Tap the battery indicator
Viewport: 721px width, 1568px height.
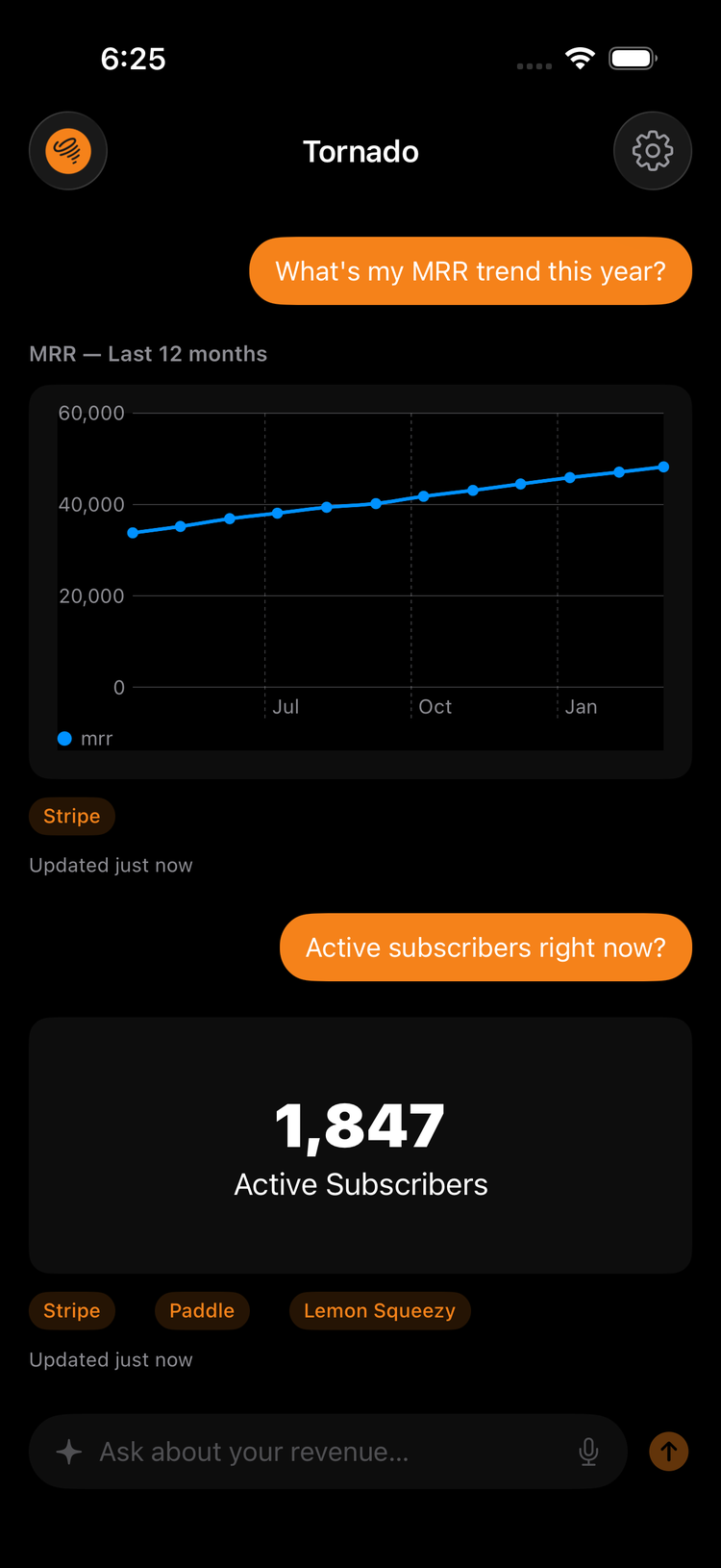pyautogui.click(x=632, y=58)
